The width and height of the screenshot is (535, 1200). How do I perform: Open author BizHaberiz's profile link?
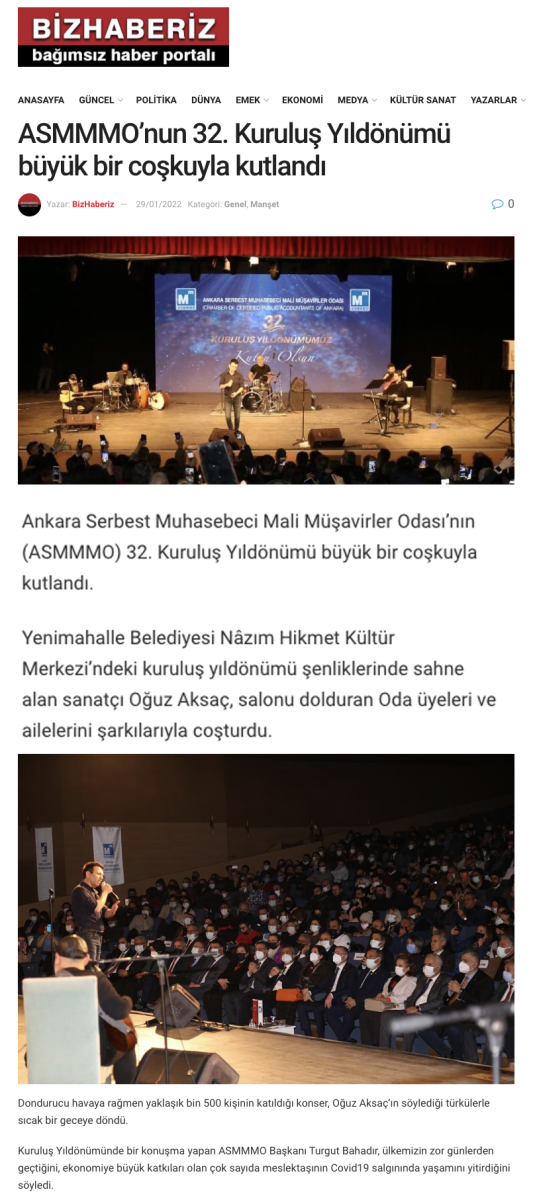93,204
